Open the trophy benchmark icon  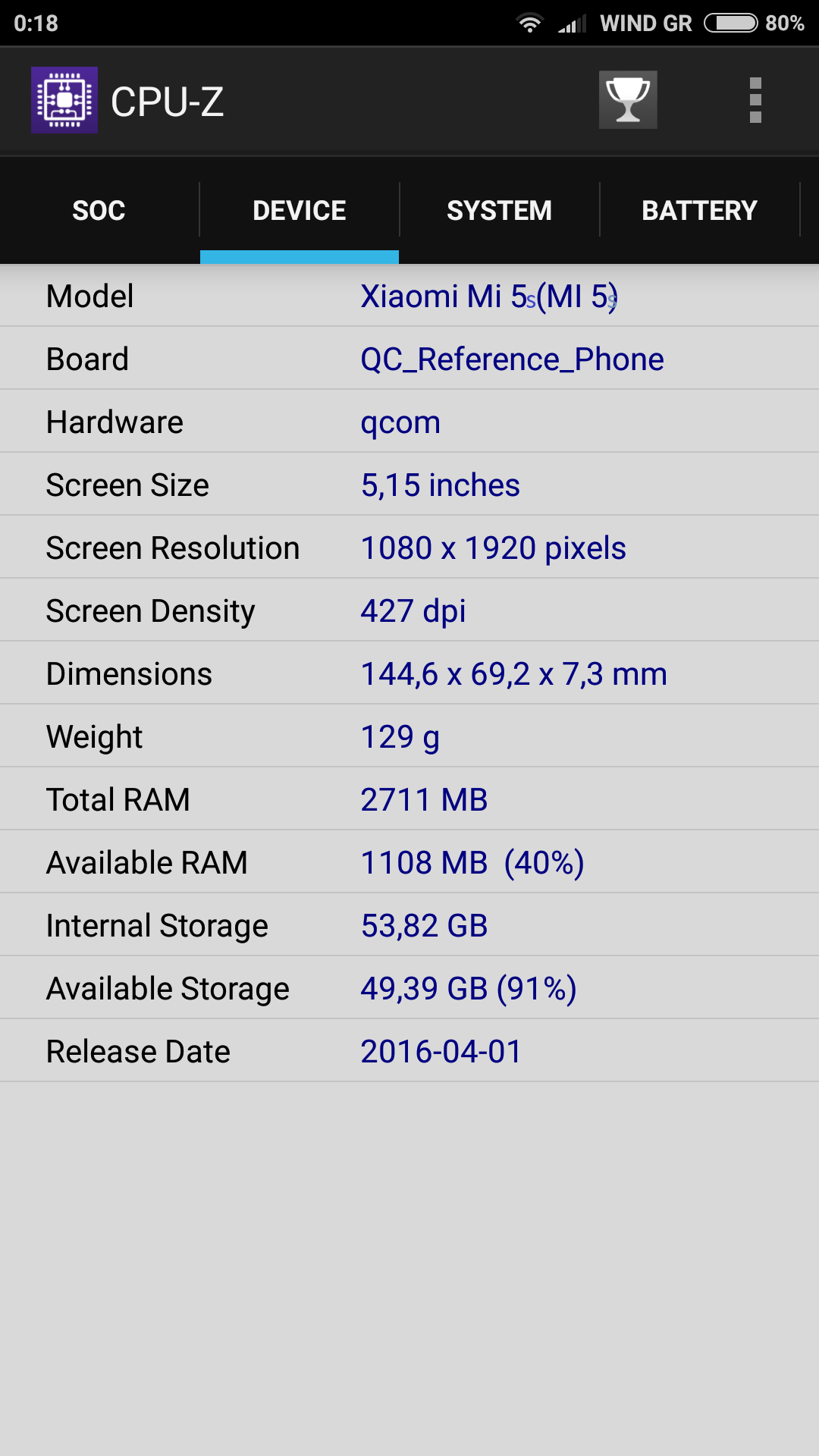point(628,100)
